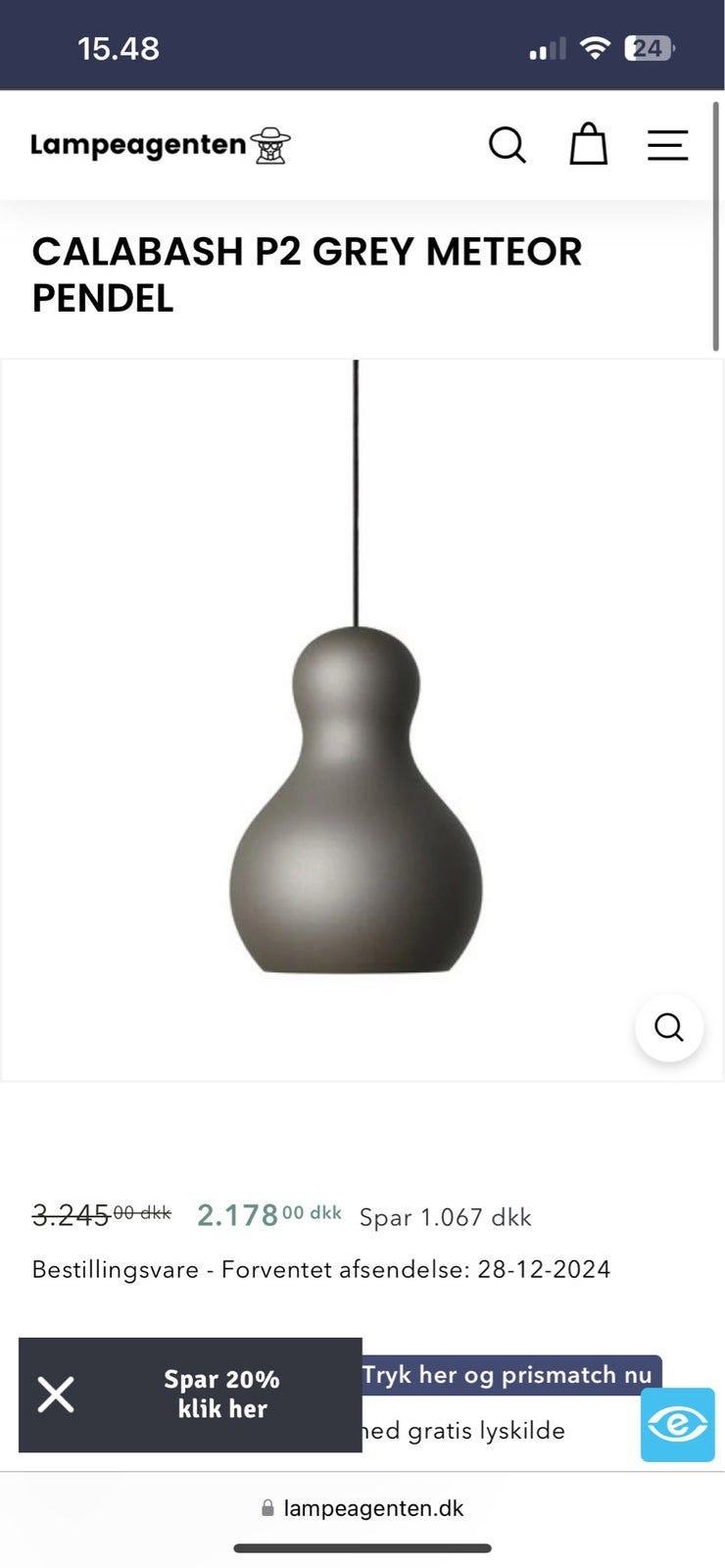This screenshot has height=1568, width=725.
Task: Tap Spar 20% klik her offer
Action: 222,1394
